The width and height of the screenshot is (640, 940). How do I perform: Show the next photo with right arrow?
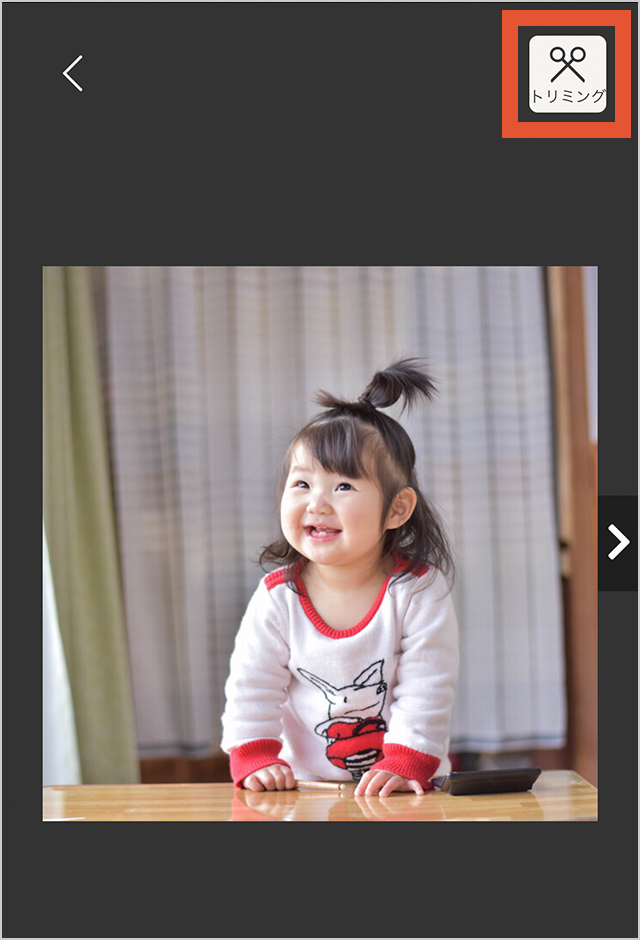pos(618,542)
